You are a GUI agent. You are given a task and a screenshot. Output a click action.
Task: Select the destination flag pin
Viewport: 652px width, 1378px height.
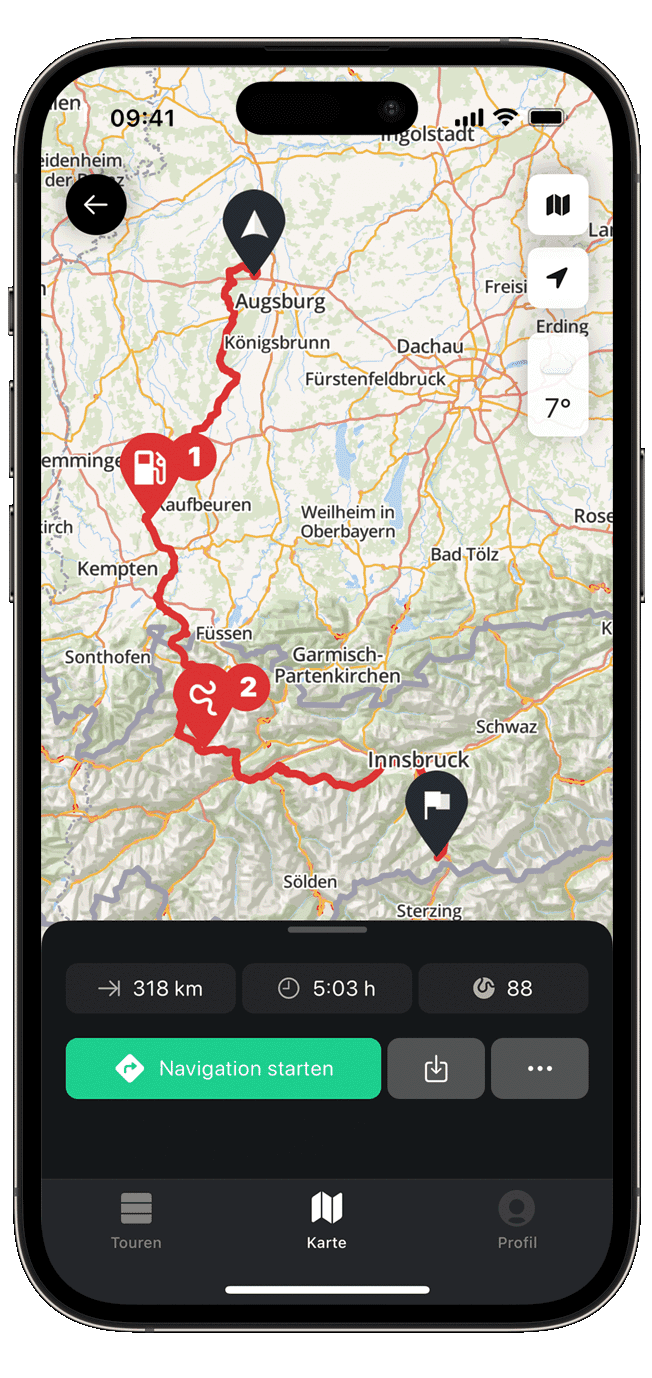point(437,805)
